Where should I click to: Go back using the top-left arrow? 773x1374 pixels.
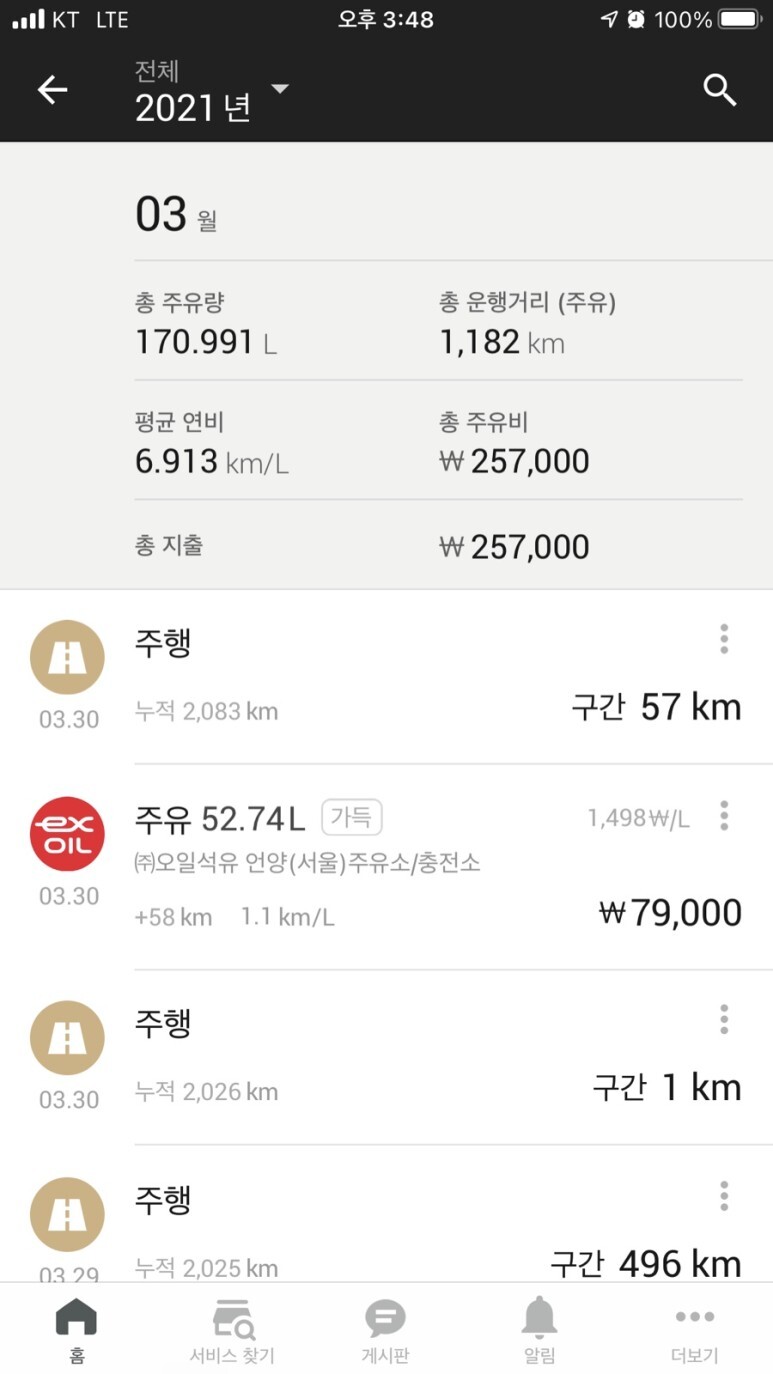(52, 90)
